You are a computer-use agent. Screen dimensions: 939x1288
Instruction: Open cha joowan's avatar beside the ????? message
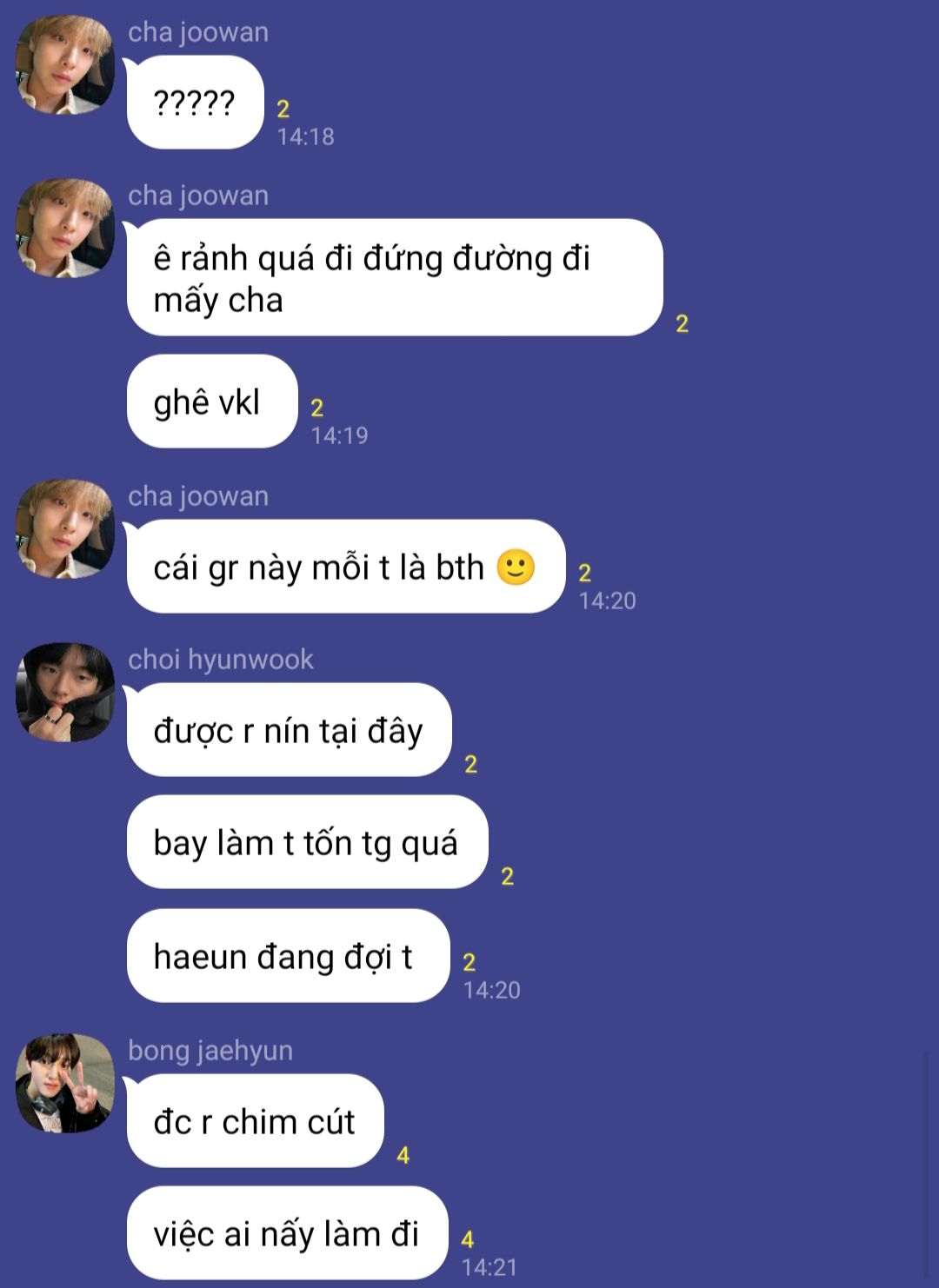point(65,65)
